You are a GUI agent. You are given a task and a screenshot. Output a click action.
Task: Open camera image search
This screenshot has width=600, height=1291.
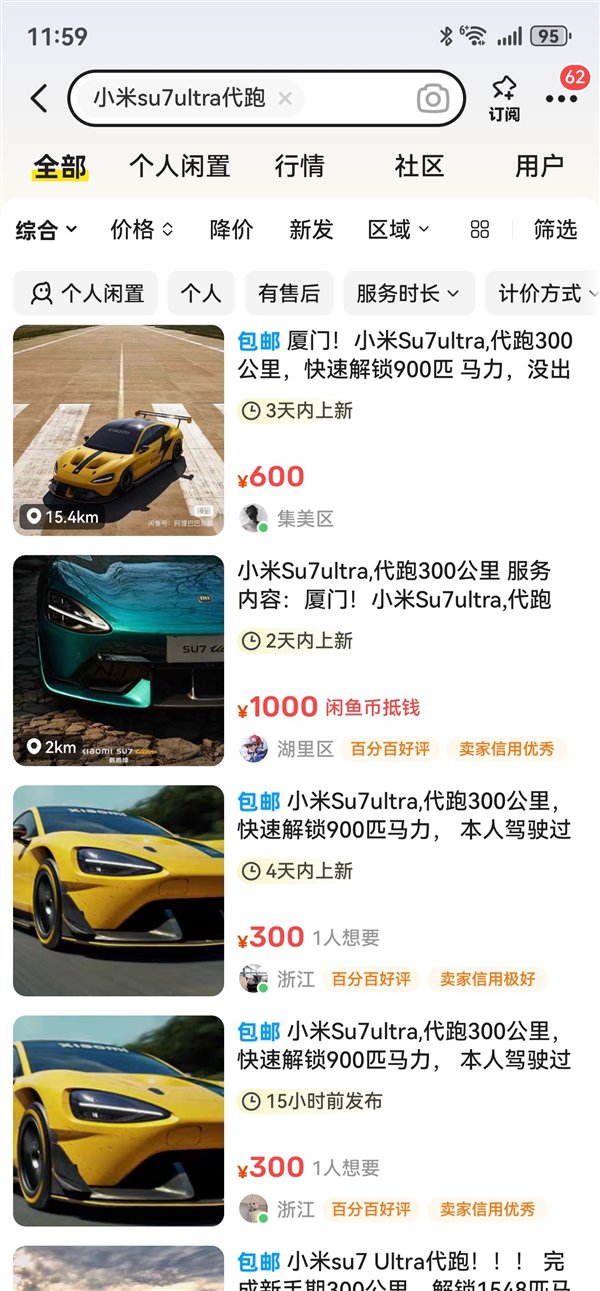433,98
